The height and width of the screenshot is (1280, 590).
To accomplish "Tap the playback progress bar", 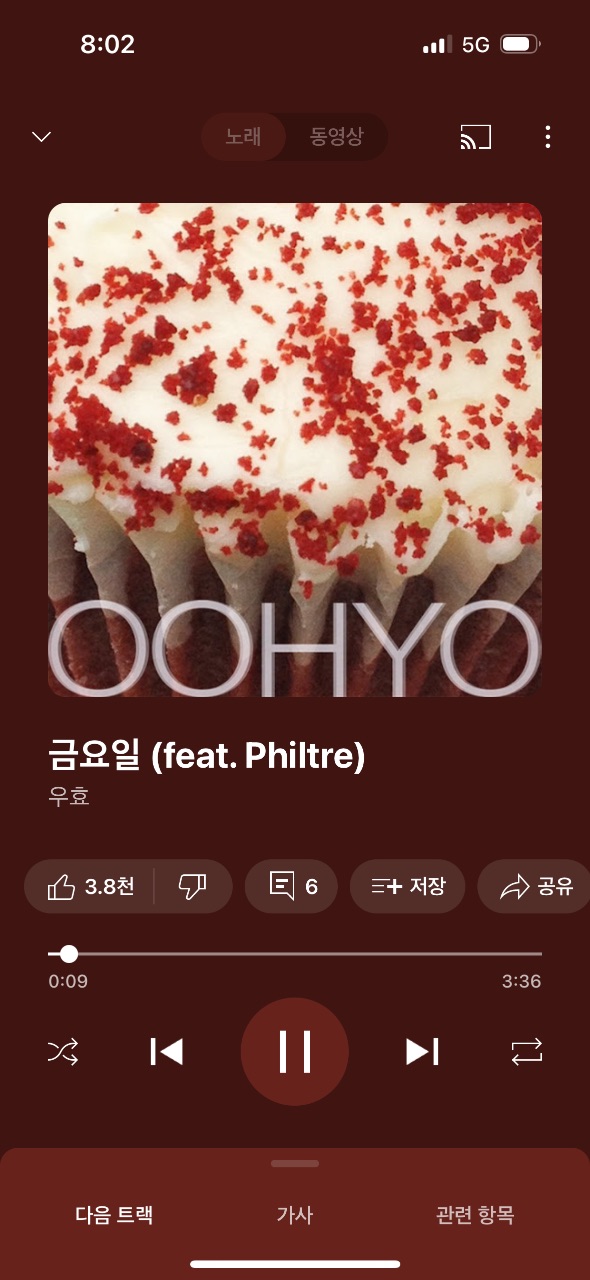I will [x=295, y=954].
